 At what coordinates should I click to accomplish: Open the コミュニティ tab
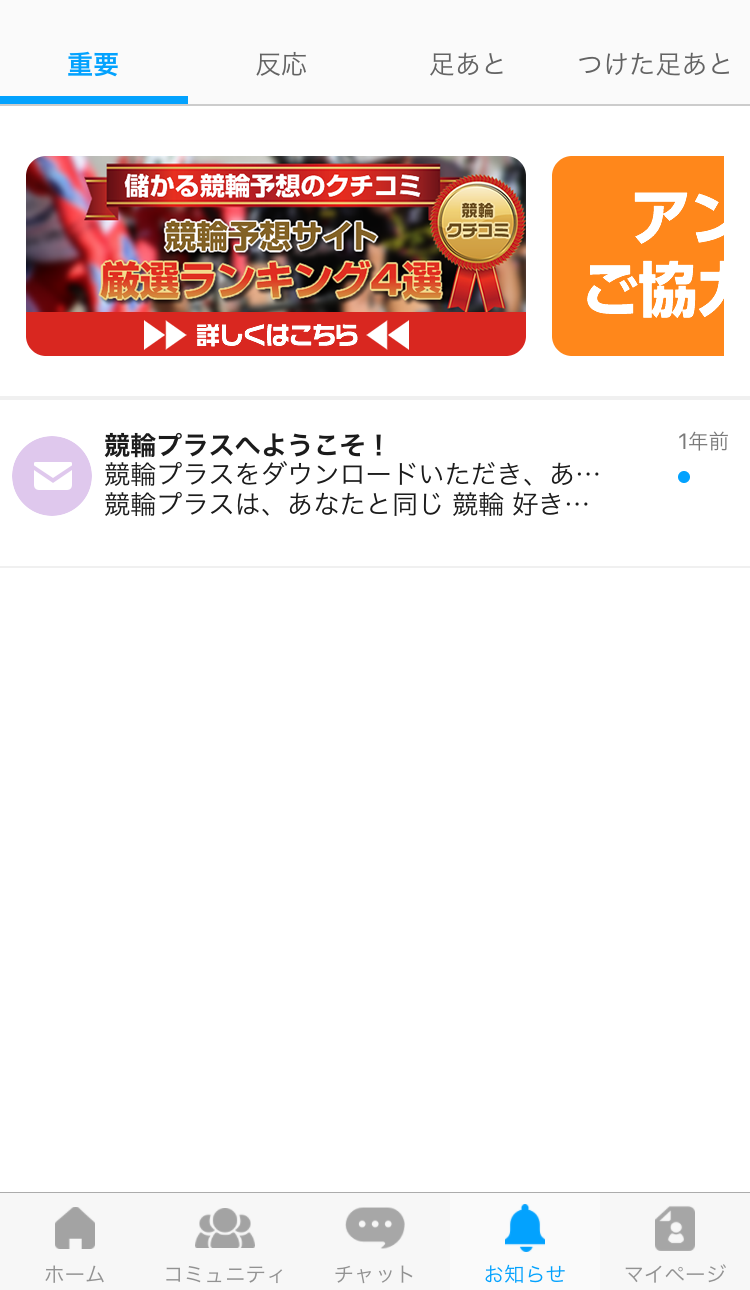[x=225, y=1244]
